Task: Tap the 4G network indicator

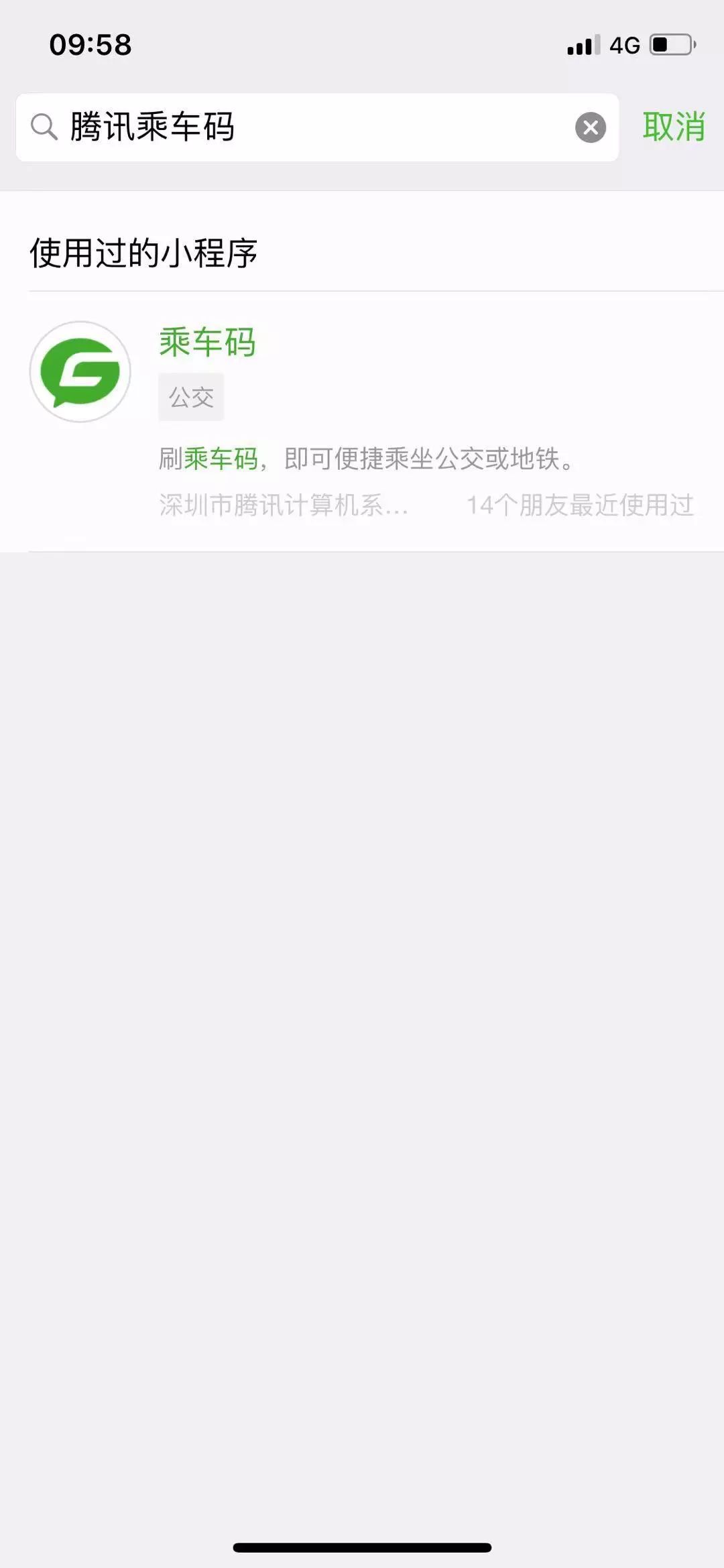Action: [x=625, y=45]
